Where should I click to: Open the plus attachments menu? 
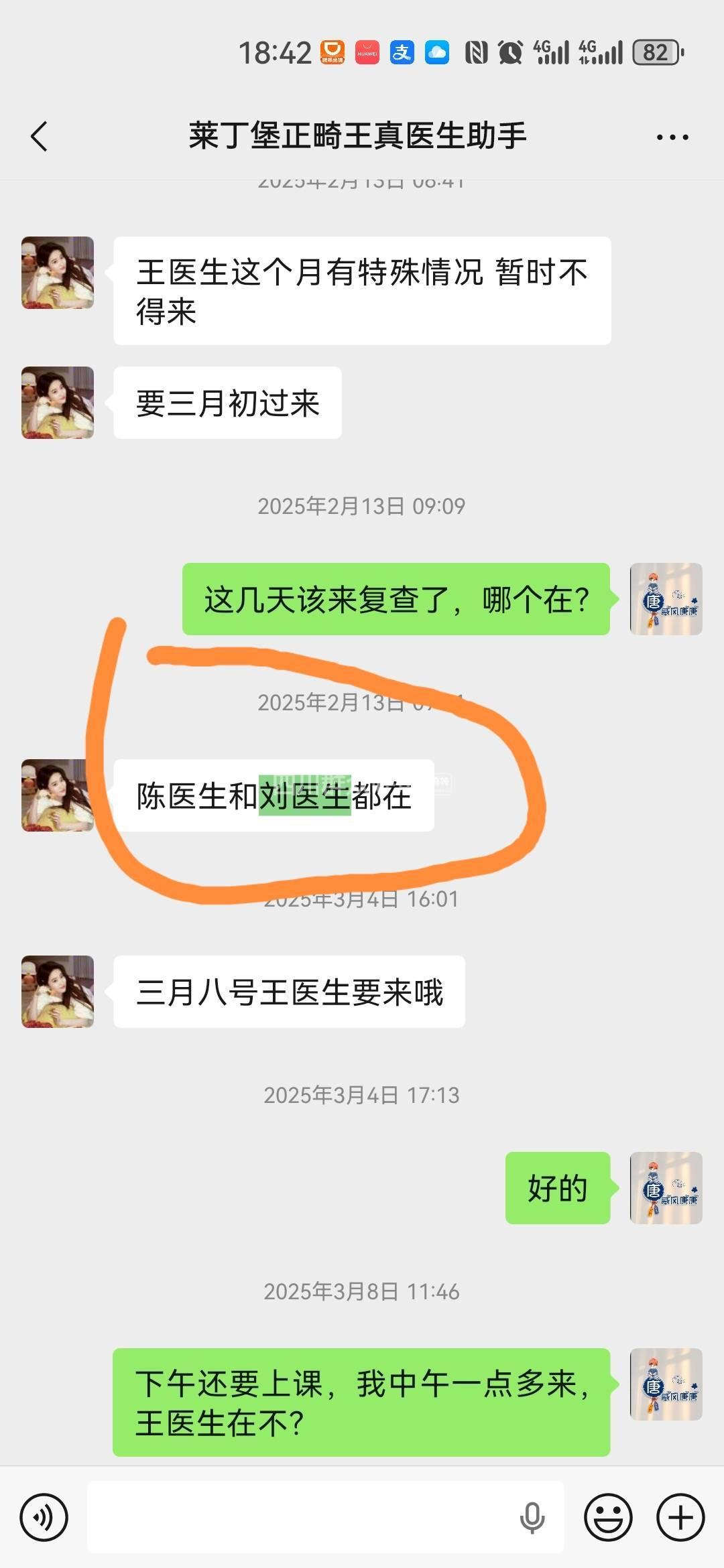pos(680,1517)
